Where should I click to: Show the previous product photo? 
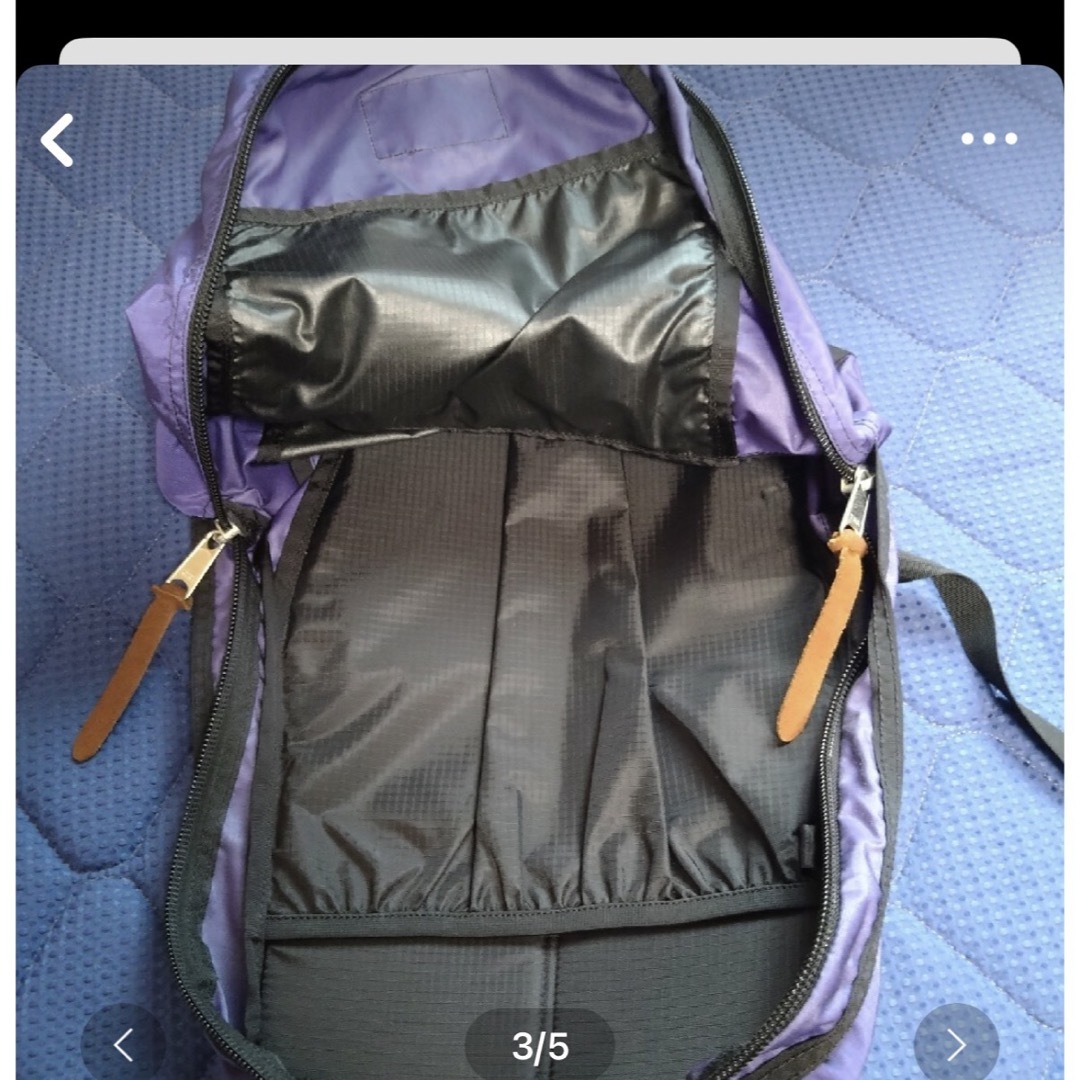123,1045
